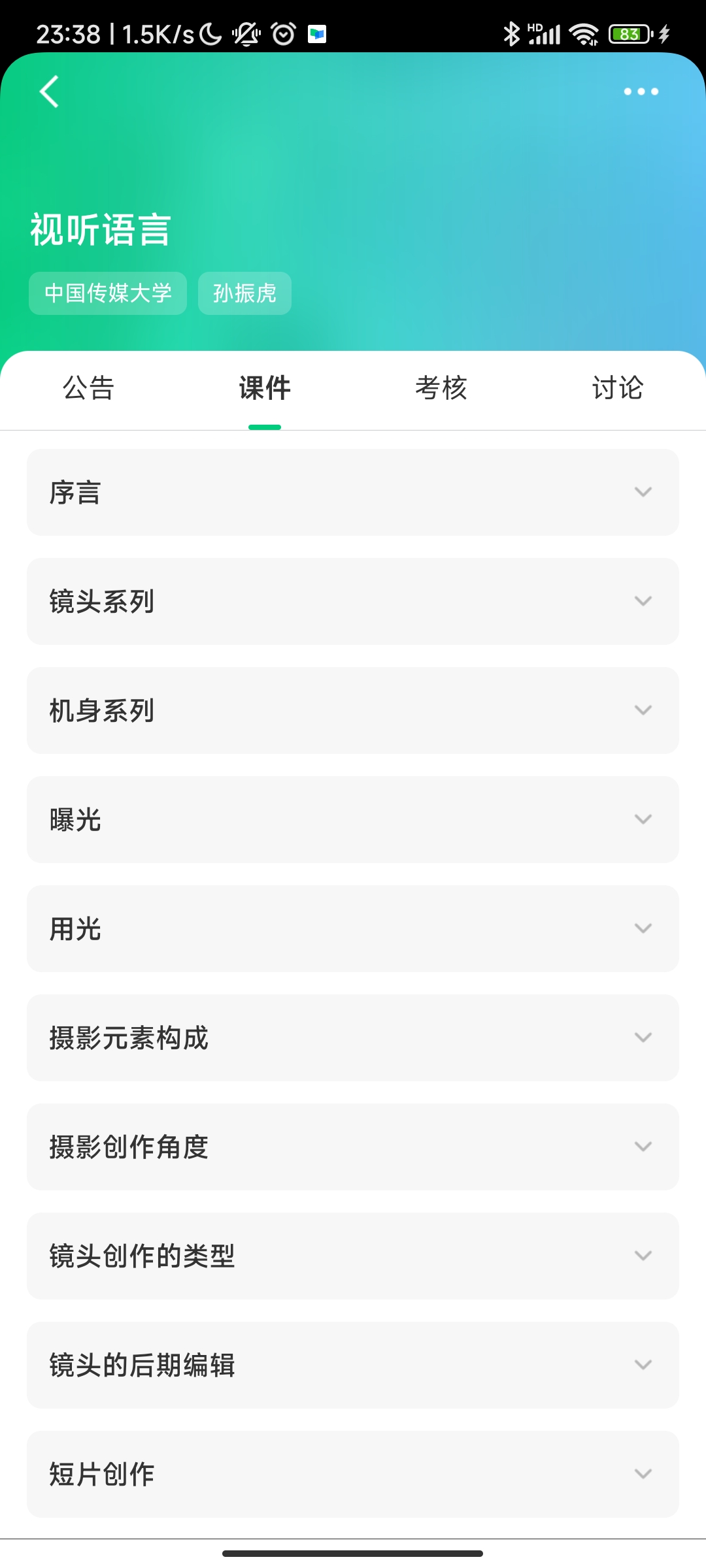This screenshot has height=1568, width=706.
Task: Expand the 序言 chapter
Action: (353, 492)
